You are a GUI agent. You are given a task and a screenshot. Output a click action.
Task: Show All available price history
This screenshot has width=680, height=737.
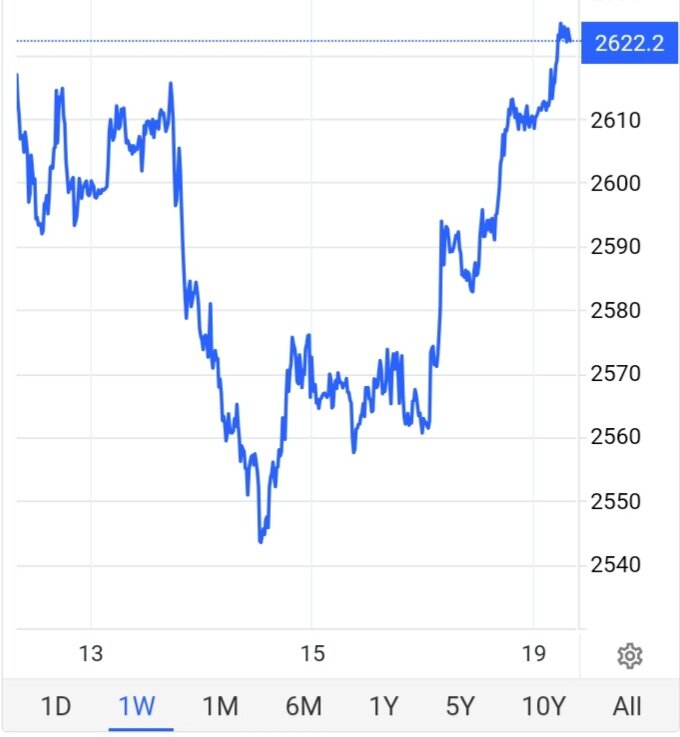click(627, 706)
